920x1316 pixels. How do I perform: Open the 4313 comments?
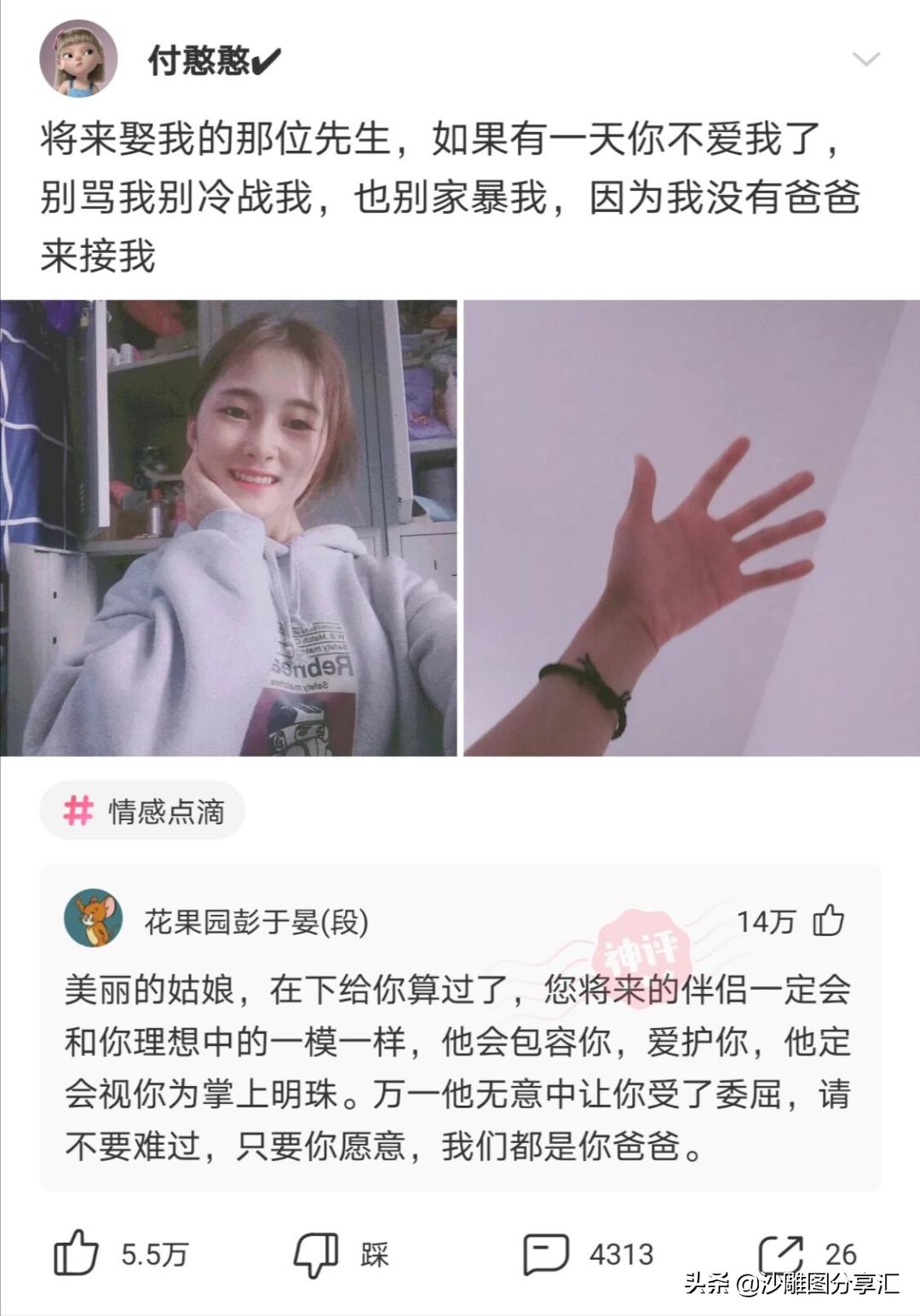[x=547, y=1254]
